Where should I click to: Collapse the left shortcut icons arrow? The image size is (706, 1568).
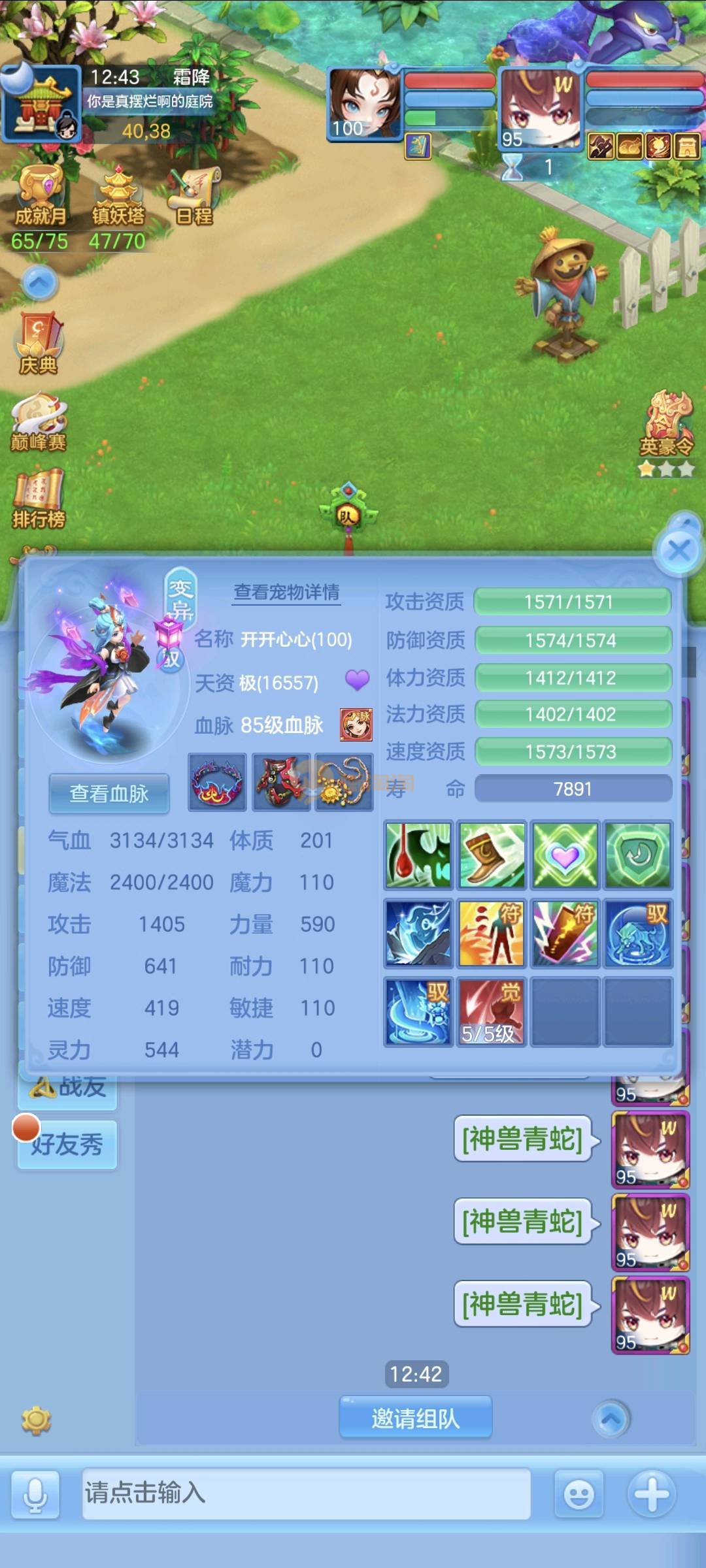(x=40, y=283)
